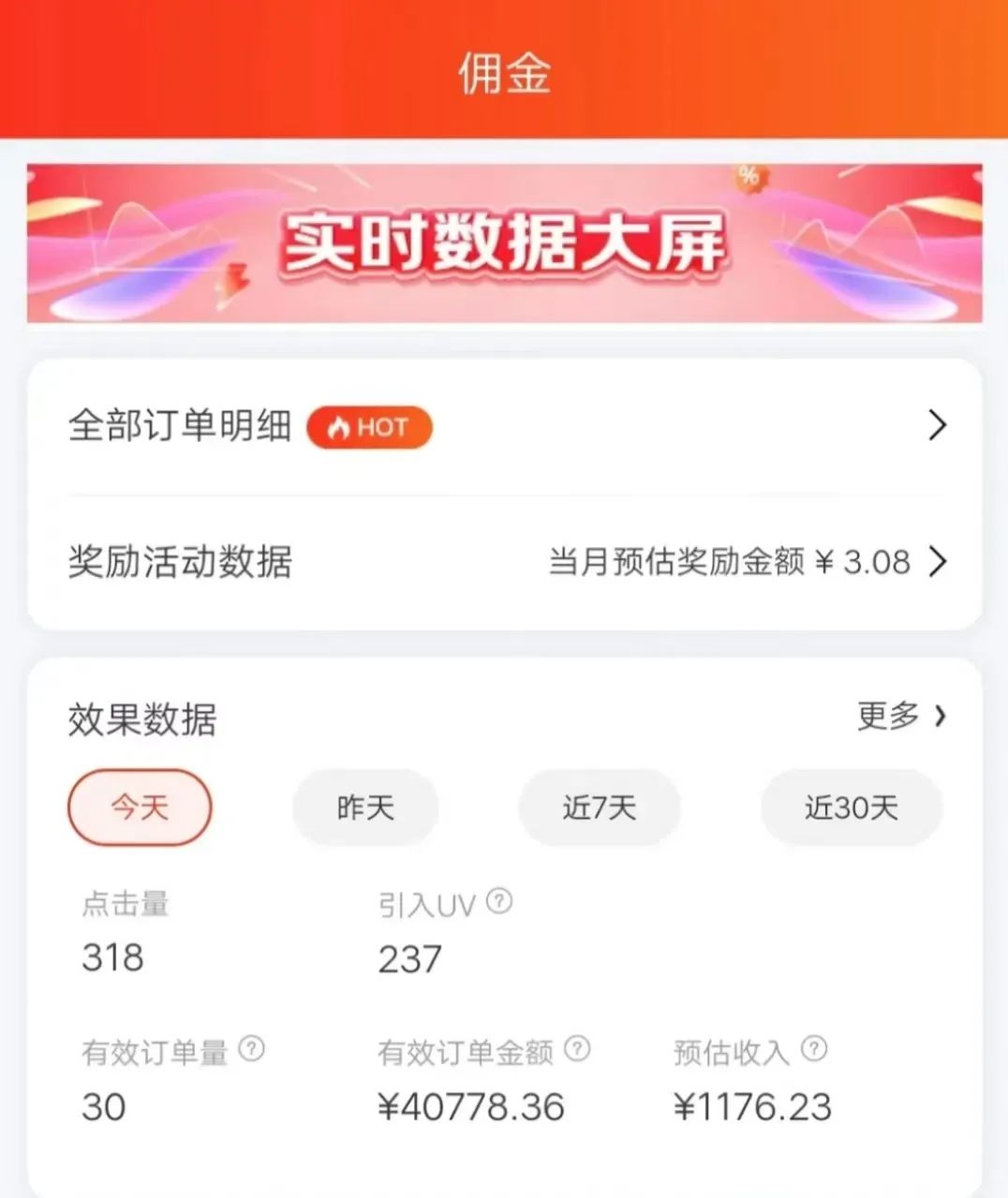Tap 更多 in 效果数据
The image size is (1008, 1198).
pyautogui.click(x=899, y=717)
